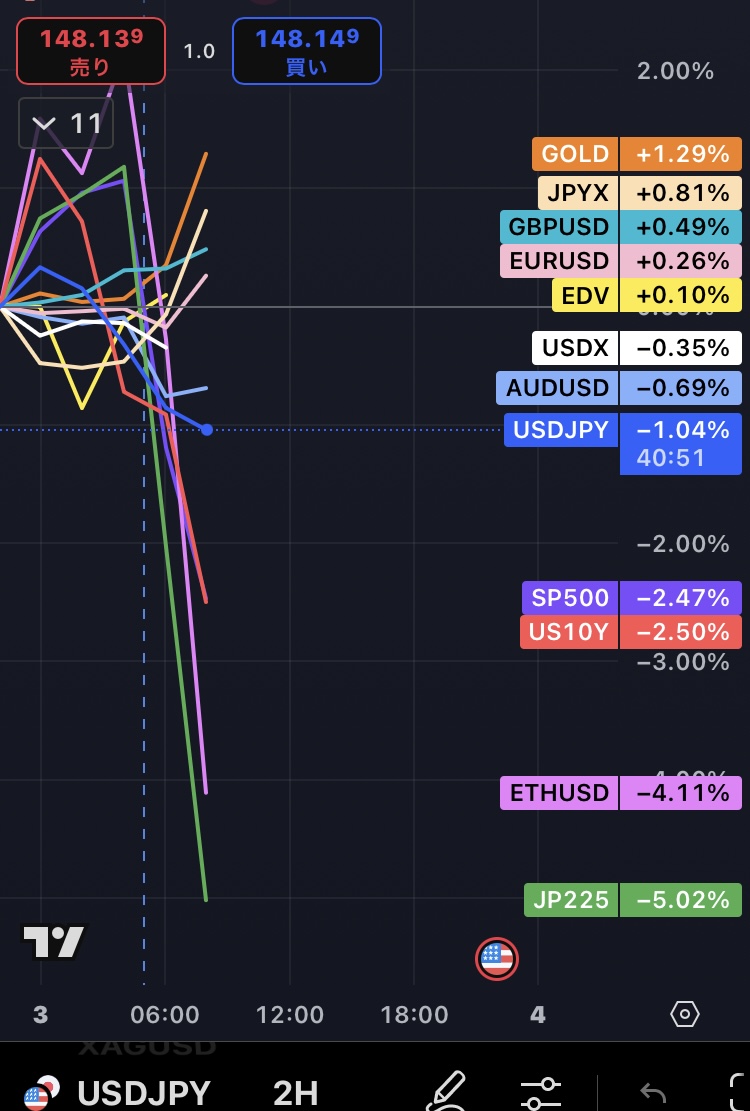Tap the blue buy button at 148.149
This screenshot has height=1111, width=750.
pyautogui.click(x=306, y=52)
